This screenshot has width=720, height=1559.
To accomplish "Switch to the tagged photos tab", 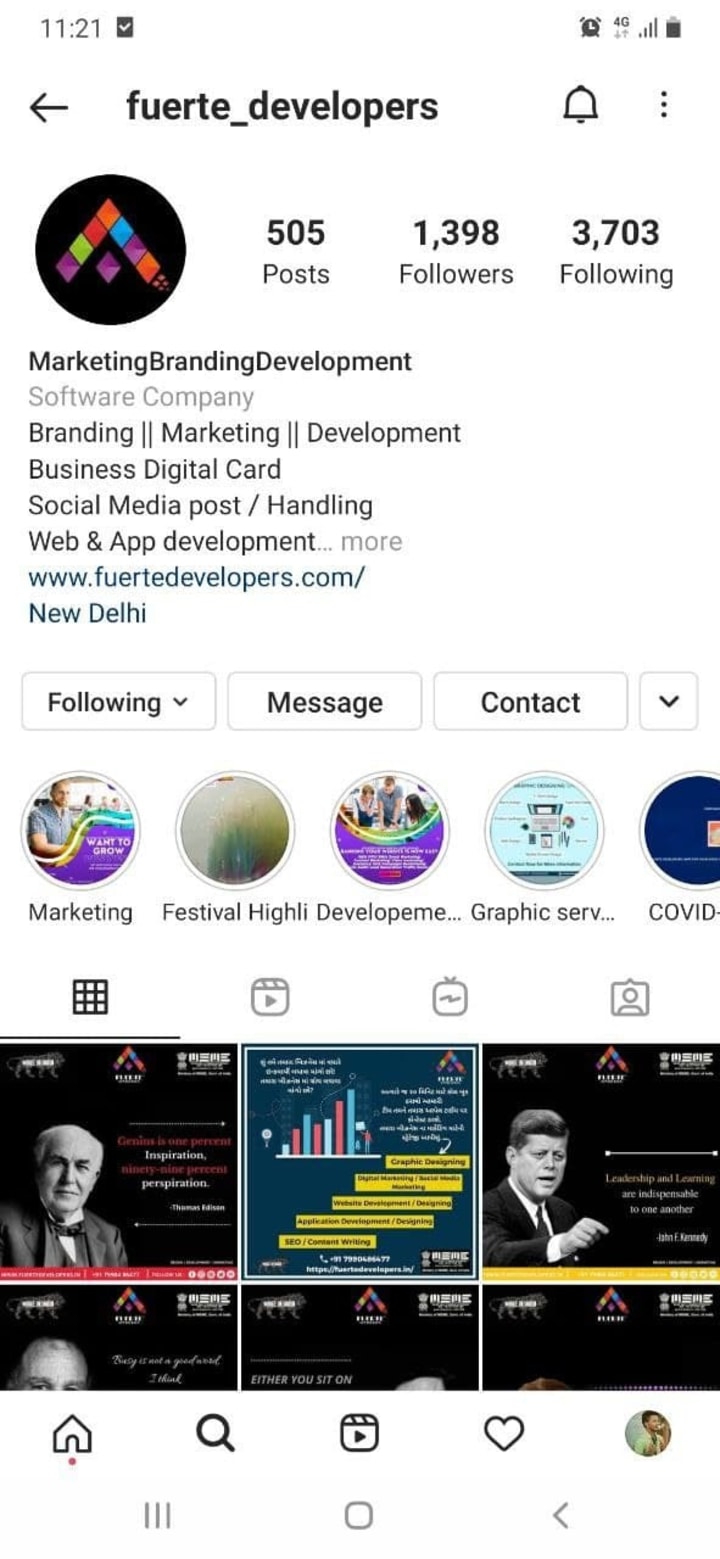I will tap(630, 997).
